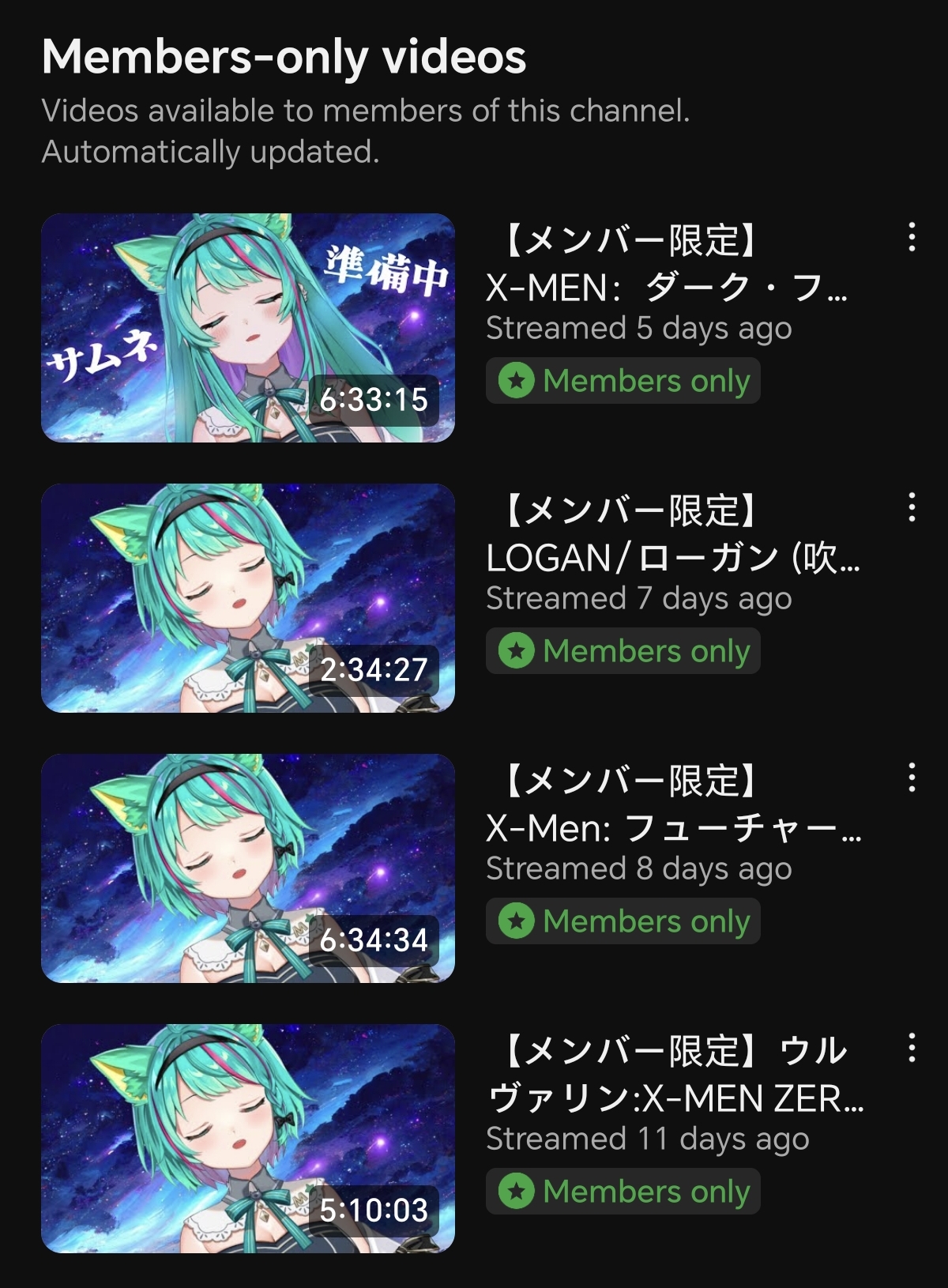Open the X-MEN: ダーク・フ video title
The width and height of the screenshot is (948, 1288).
pyautogui.click(x=668, y=264)
